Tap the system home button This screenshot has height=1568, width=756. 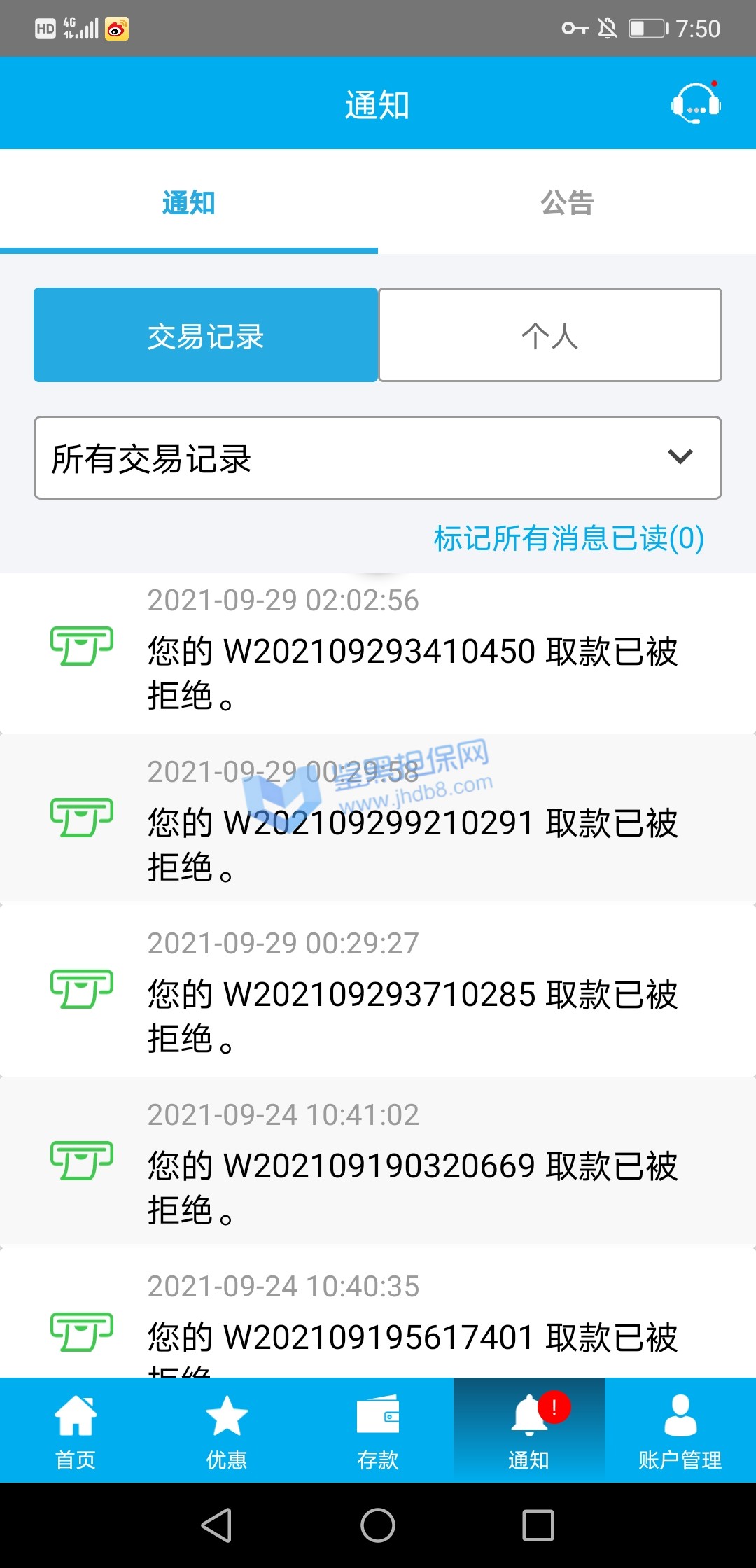[x=378, y=1525]
